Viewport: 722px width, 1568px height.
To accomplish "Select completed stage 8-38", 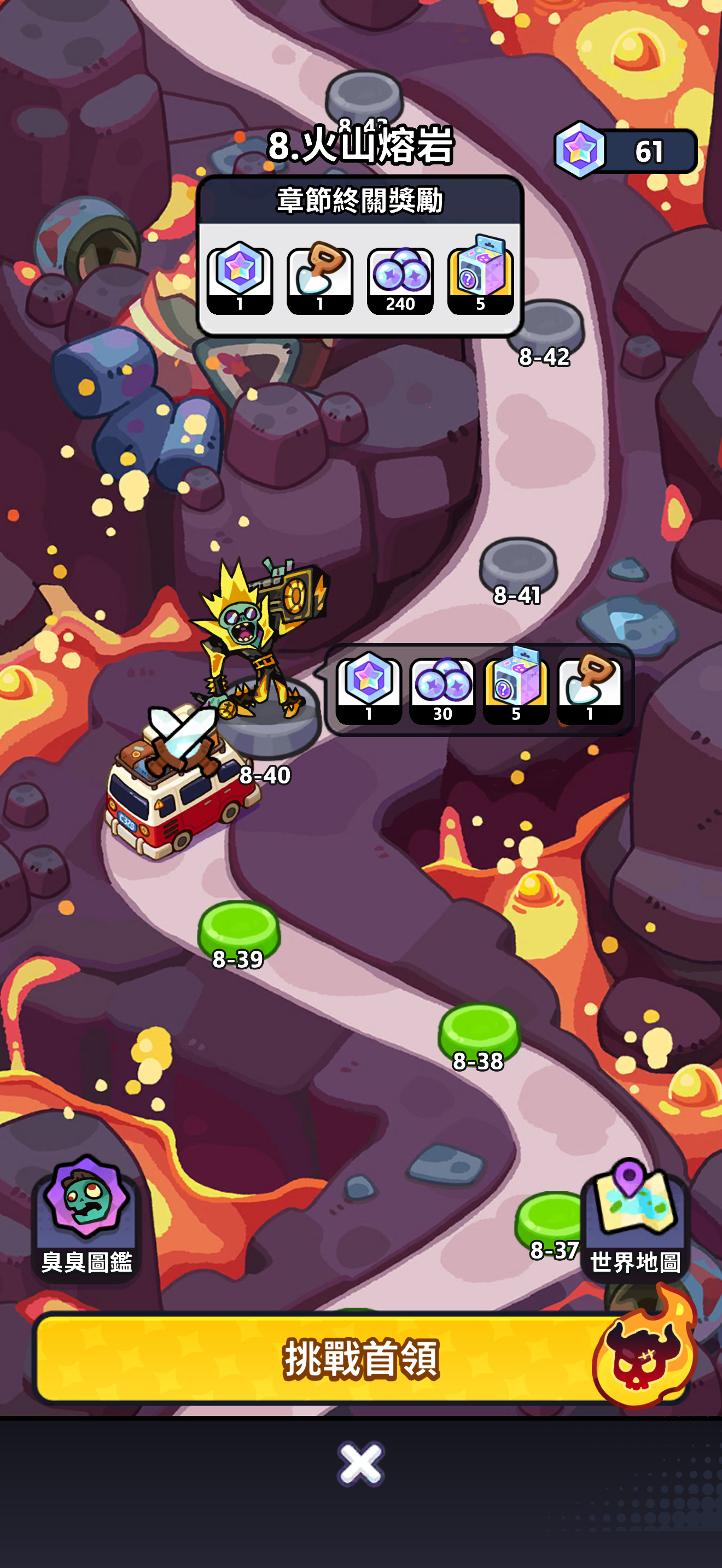I will (x=480, y=1033).
